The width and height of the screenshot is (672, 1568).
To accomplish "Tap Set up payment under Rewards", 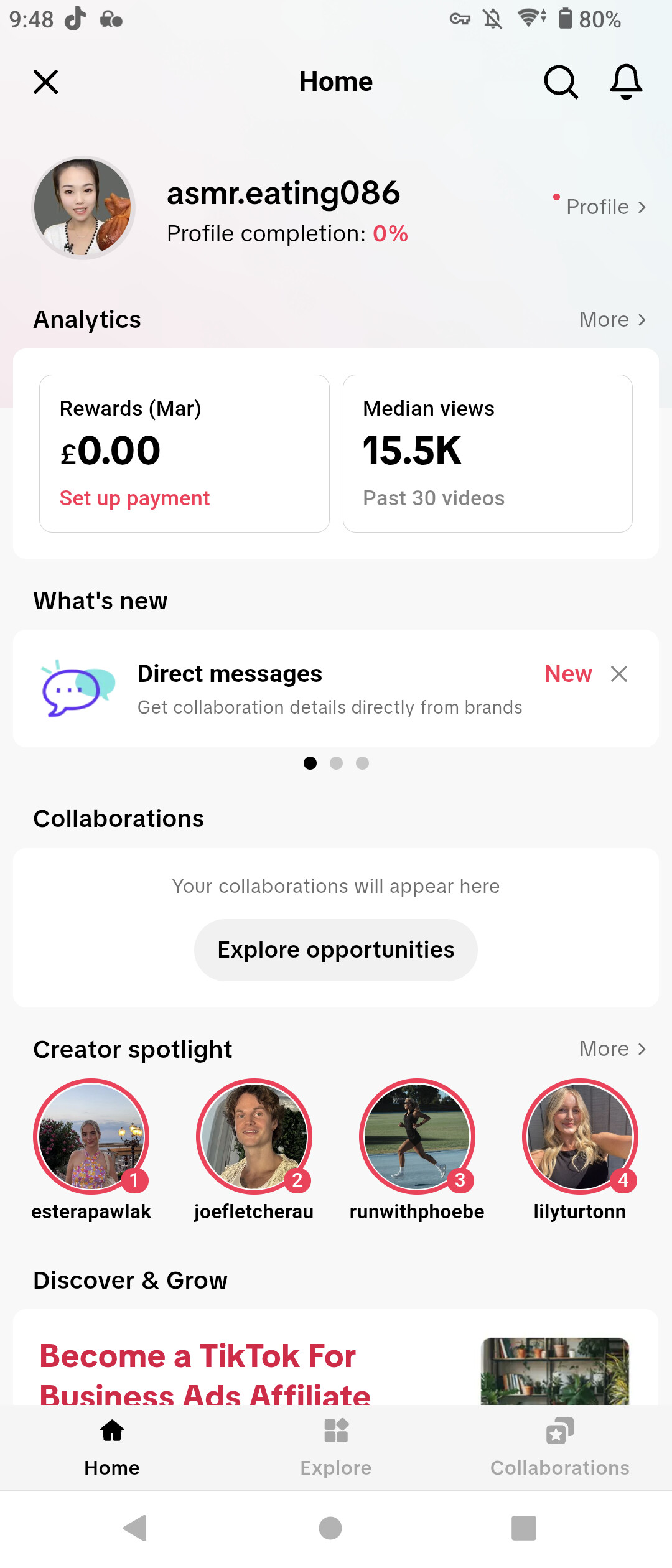I will pyautogui.click(x=134, y=498).
